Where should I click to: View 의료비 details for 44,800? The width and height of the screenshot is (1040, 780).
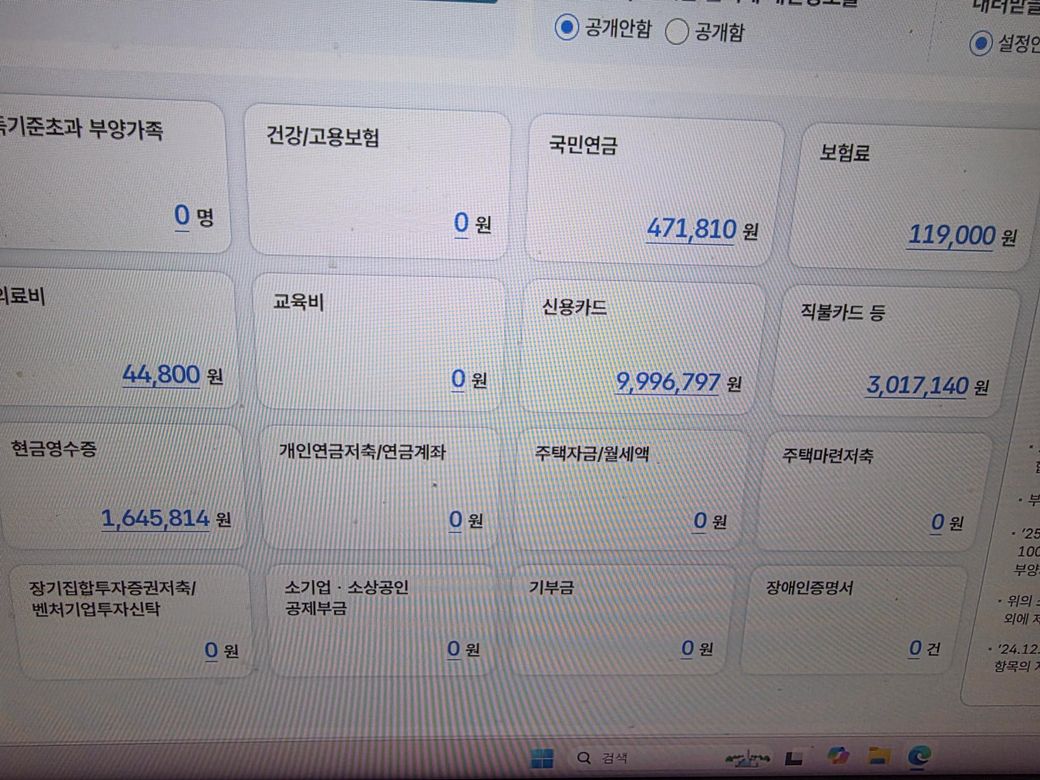(161, 374)
